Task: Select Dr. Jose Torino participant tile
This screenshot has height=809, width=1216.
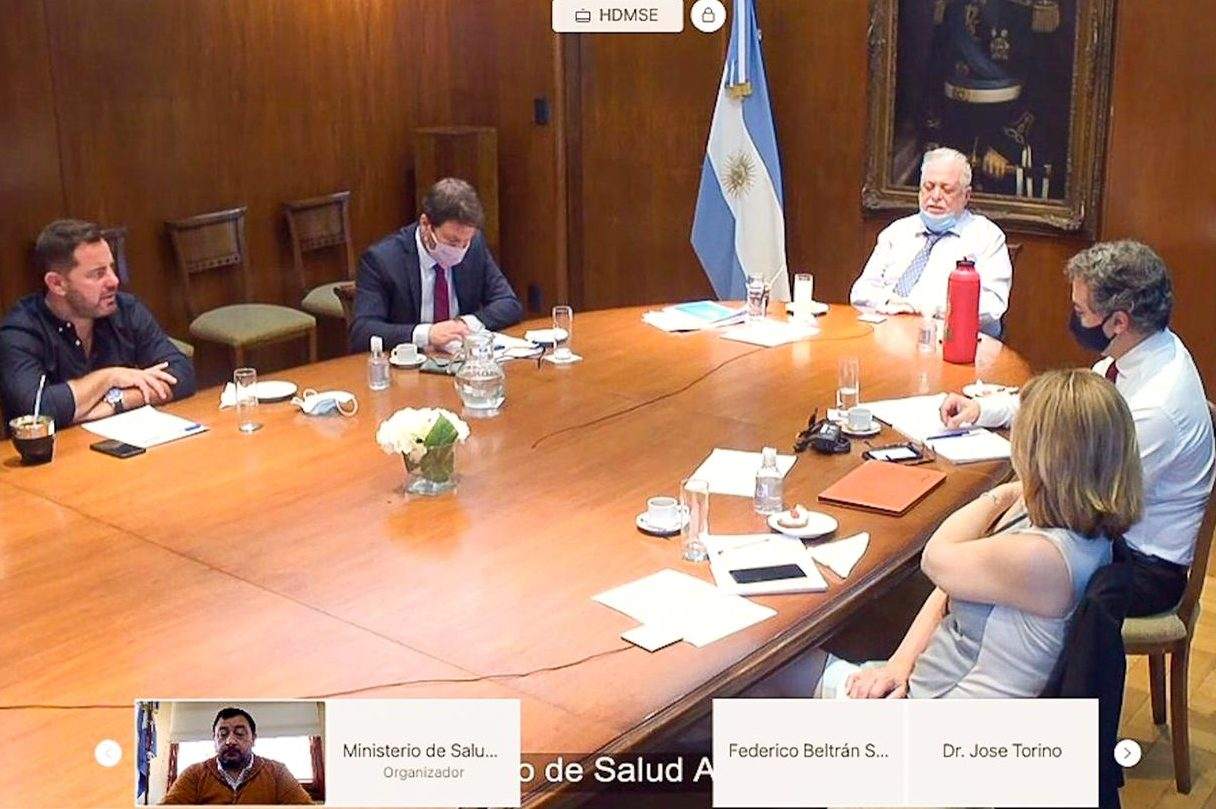Action: point(1001,751)
